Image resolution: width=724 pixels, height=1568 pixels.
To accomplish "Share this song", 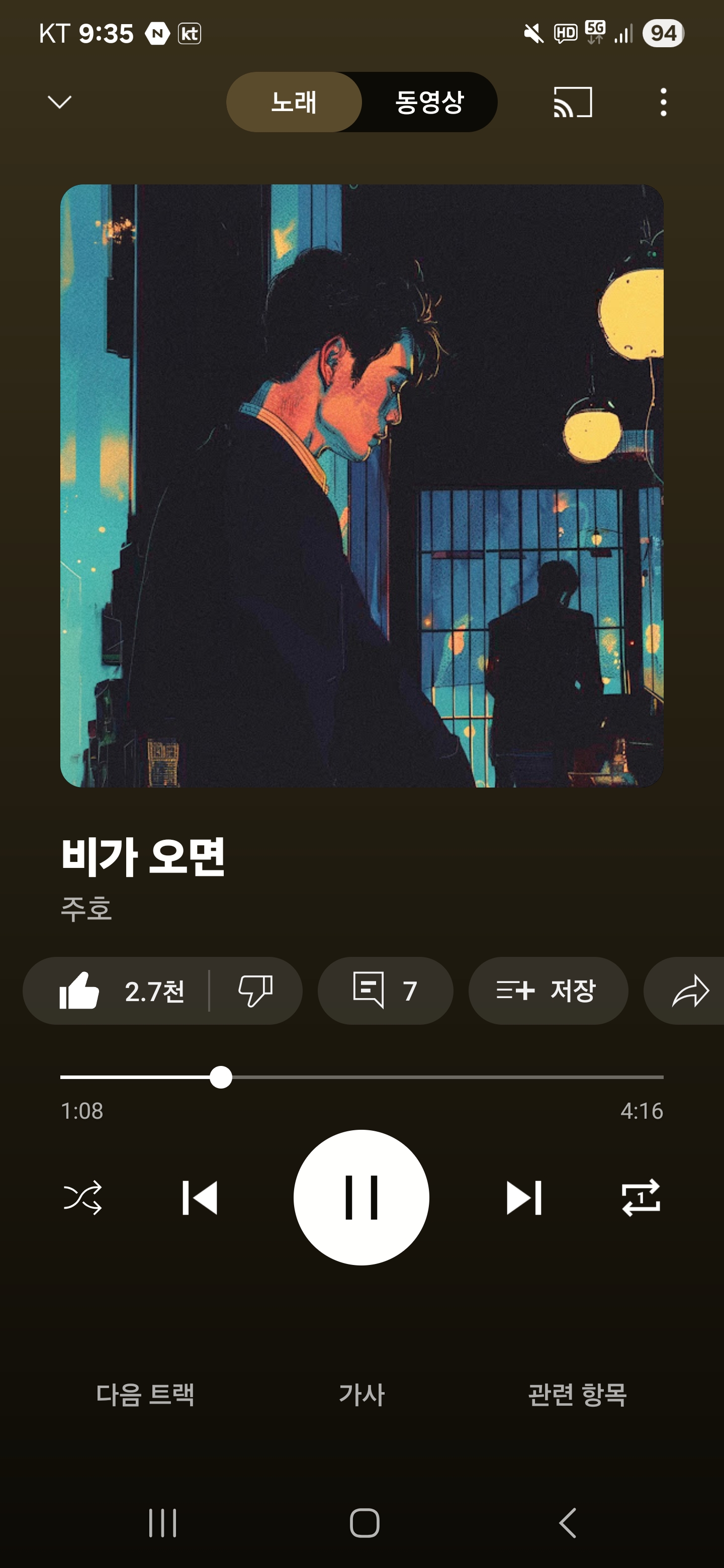I will [x=690, y=991].
